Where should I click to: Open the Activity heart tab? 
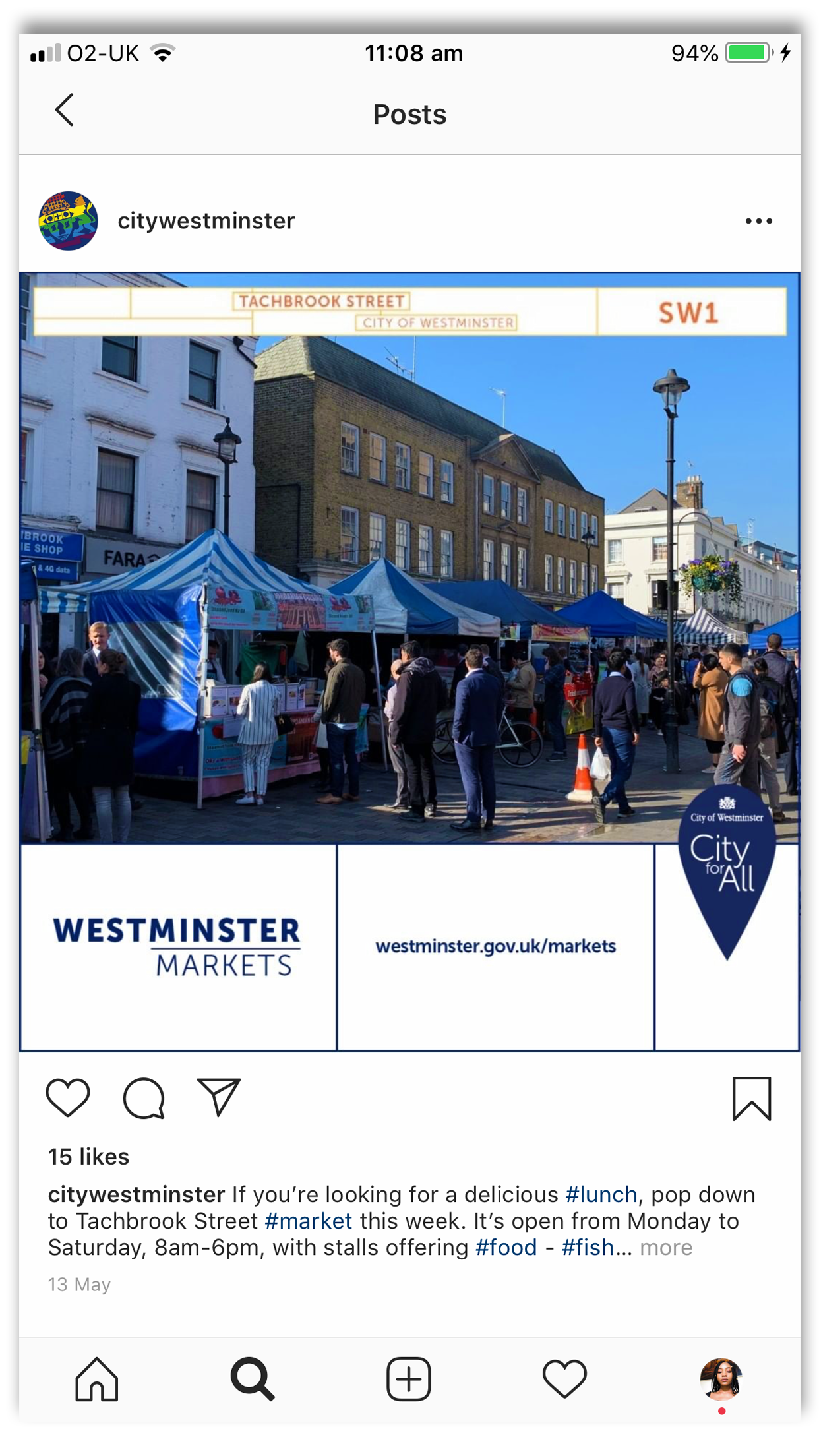click(x=564, y=1379)
